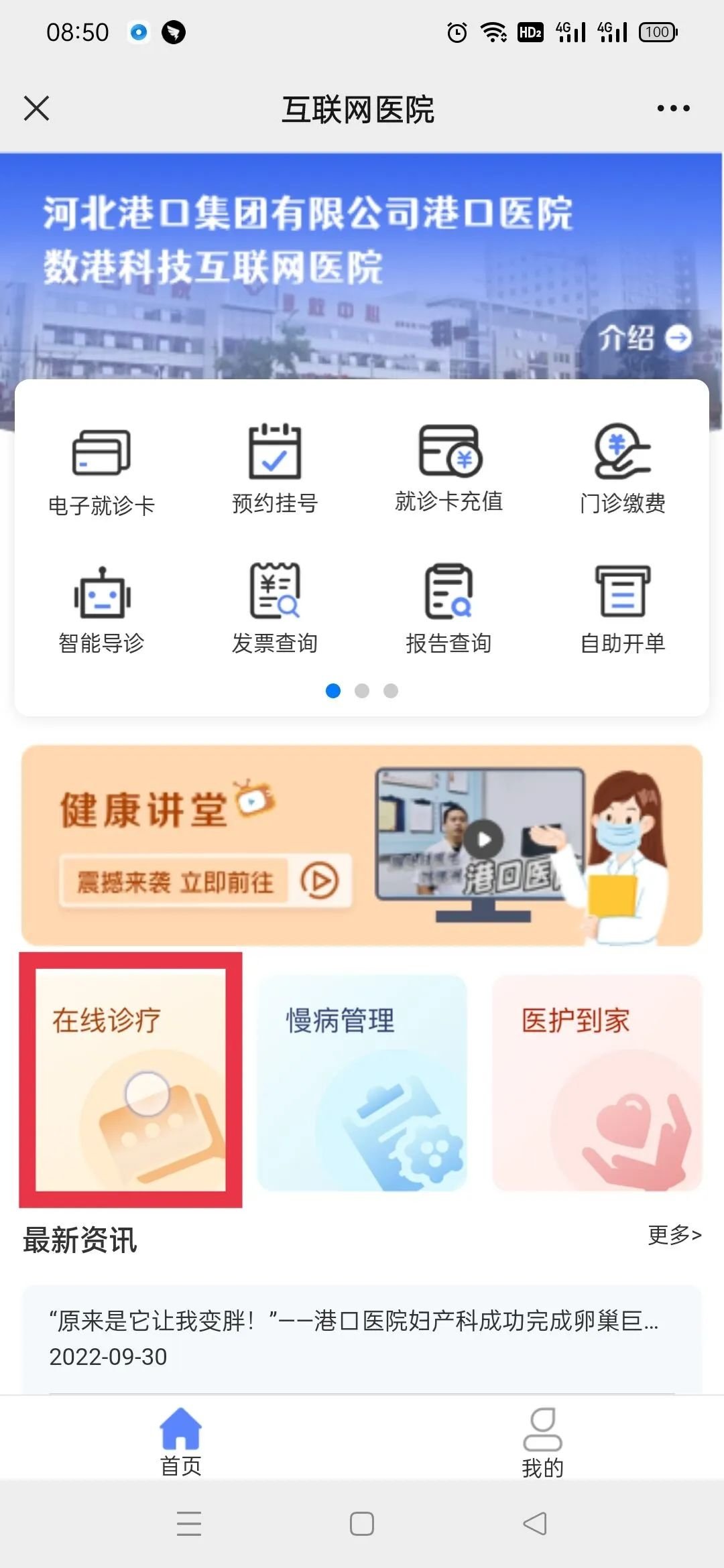
Task: Go to 预约挂号
Action: (x=275, y=469)
